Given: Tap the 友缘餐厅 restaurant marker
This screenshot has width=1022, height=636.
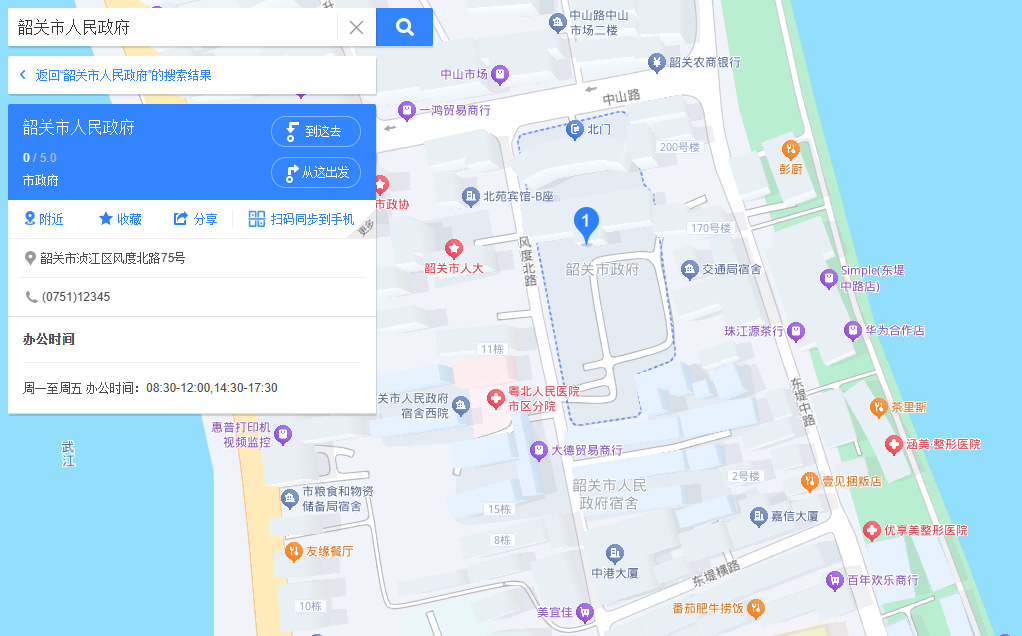Looking at the screenshot, I should click(x=294, y=551).
